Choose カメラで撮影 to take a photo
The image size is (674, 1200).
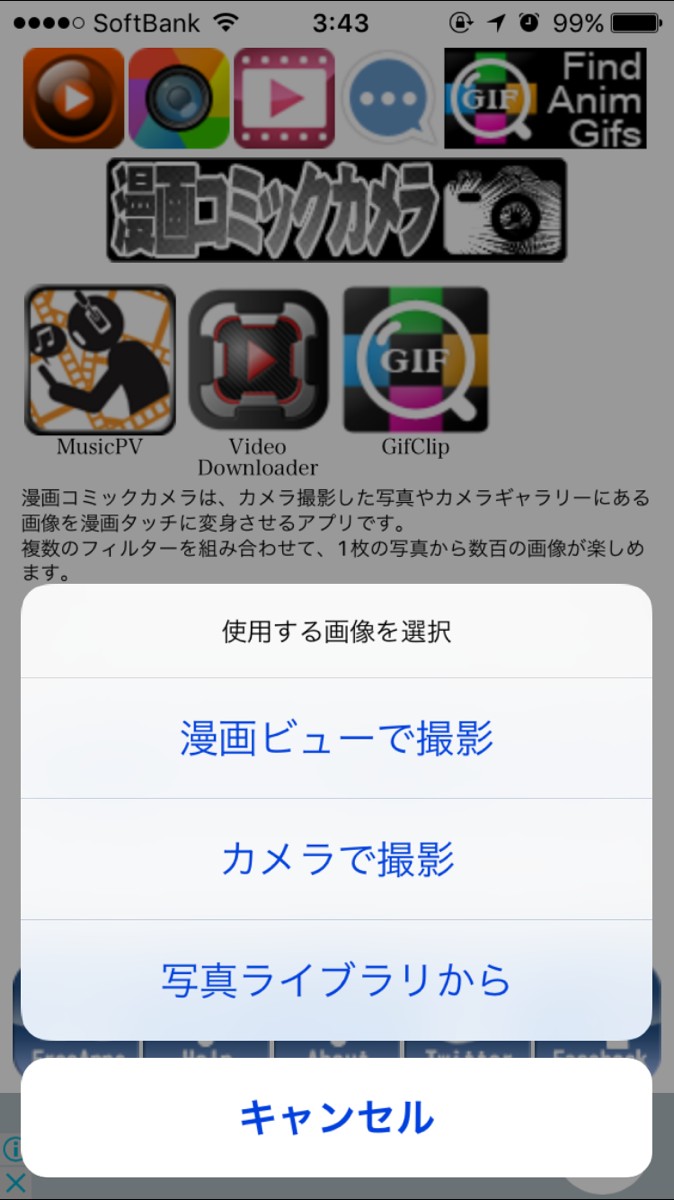(337, 859)
